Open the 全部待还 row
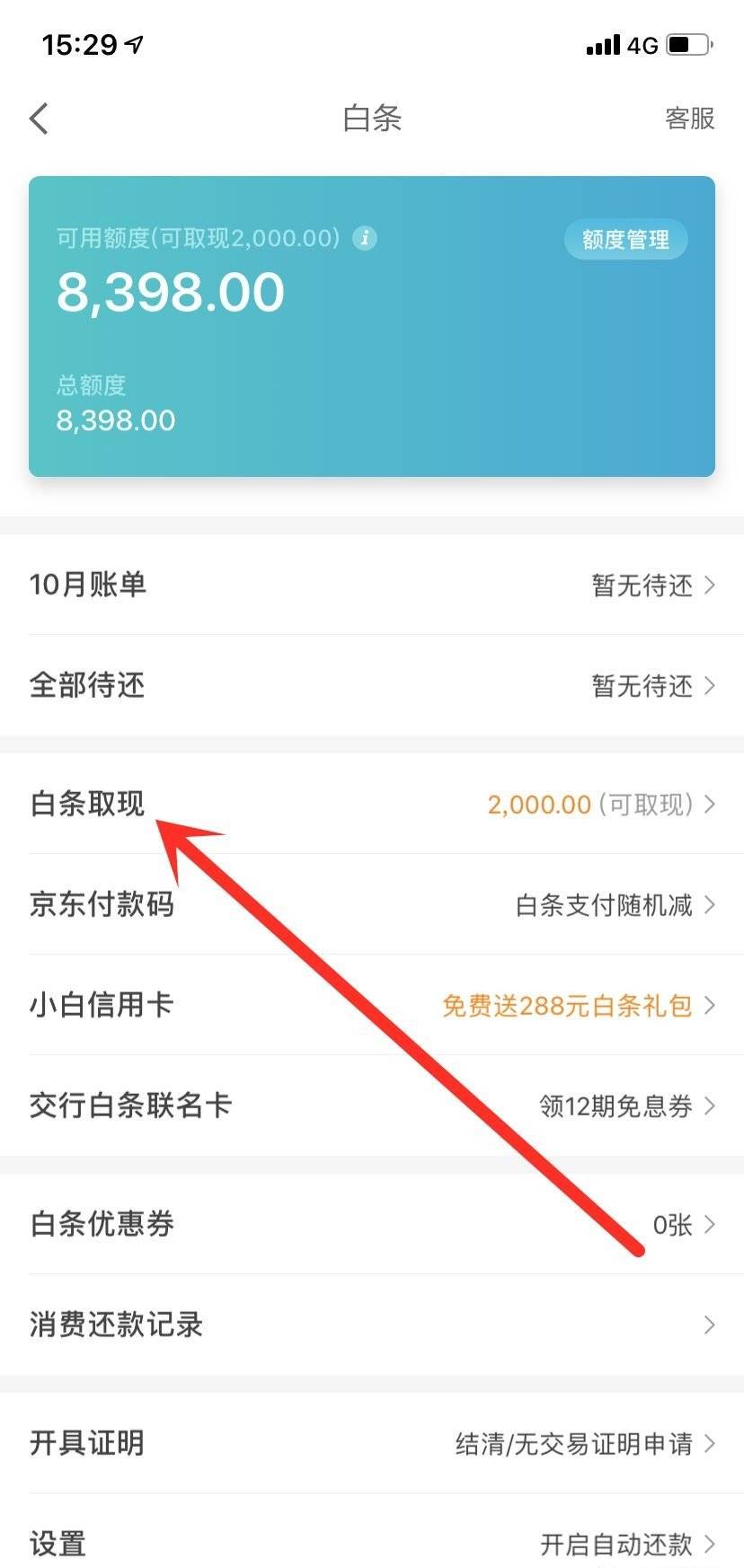This screenshot has height=1568, width=744. pos(372,685)
